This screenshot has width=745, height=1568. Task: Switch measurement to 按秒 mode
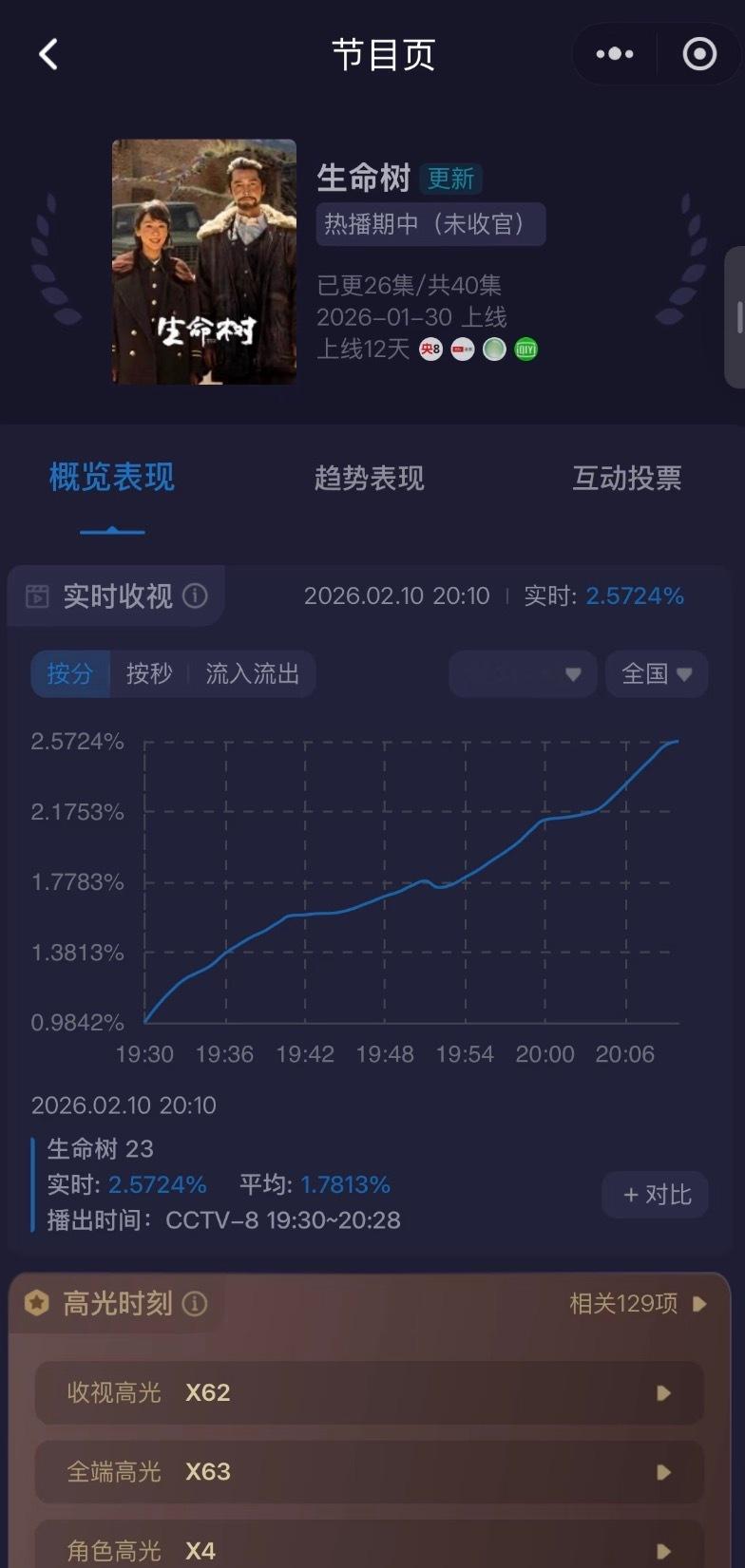pyautogui.click(x=148, y=673)
